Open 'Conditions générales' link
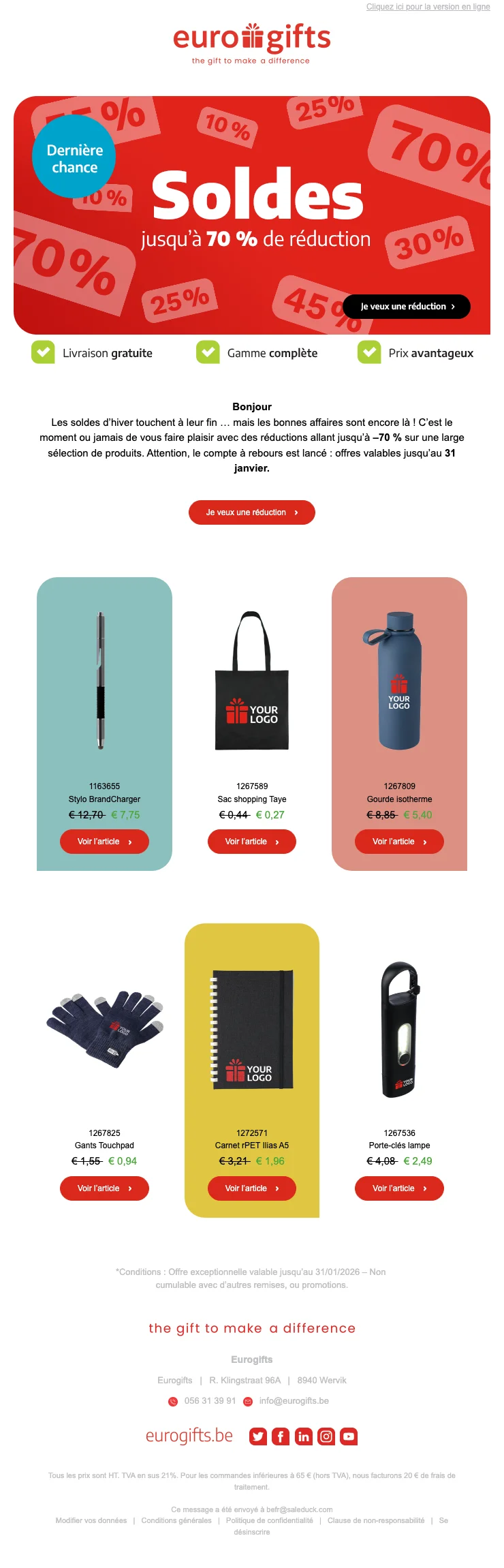 pos(176,1520)
